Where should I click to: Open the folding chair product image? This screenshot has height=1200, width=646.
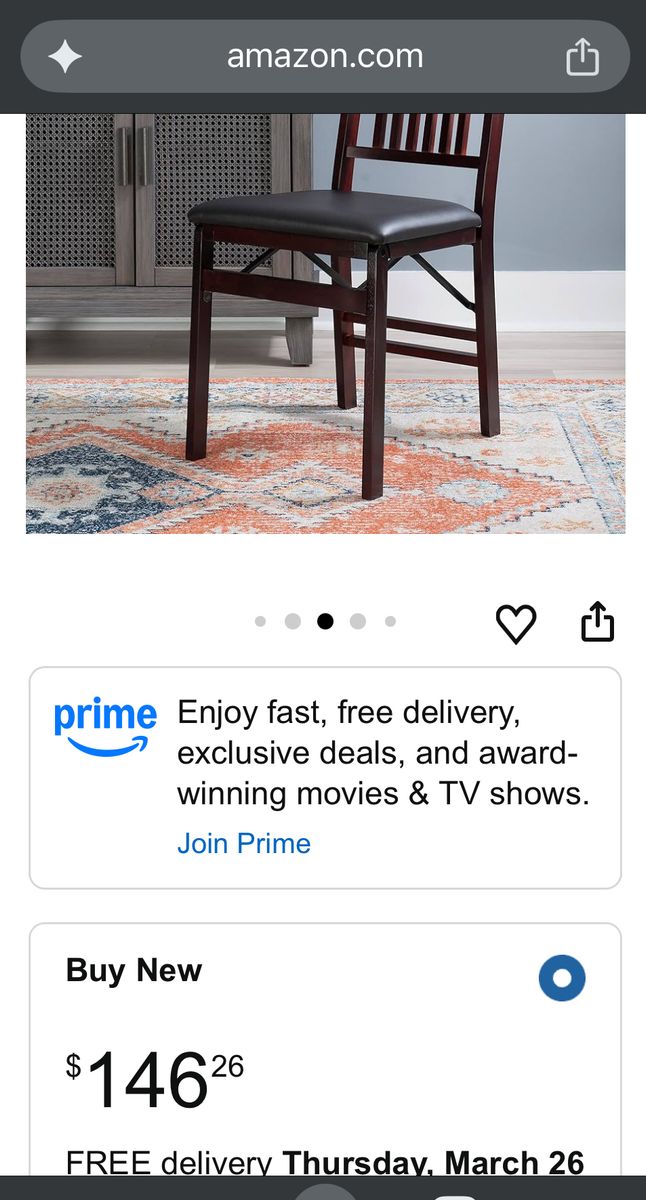coord(325,323)
